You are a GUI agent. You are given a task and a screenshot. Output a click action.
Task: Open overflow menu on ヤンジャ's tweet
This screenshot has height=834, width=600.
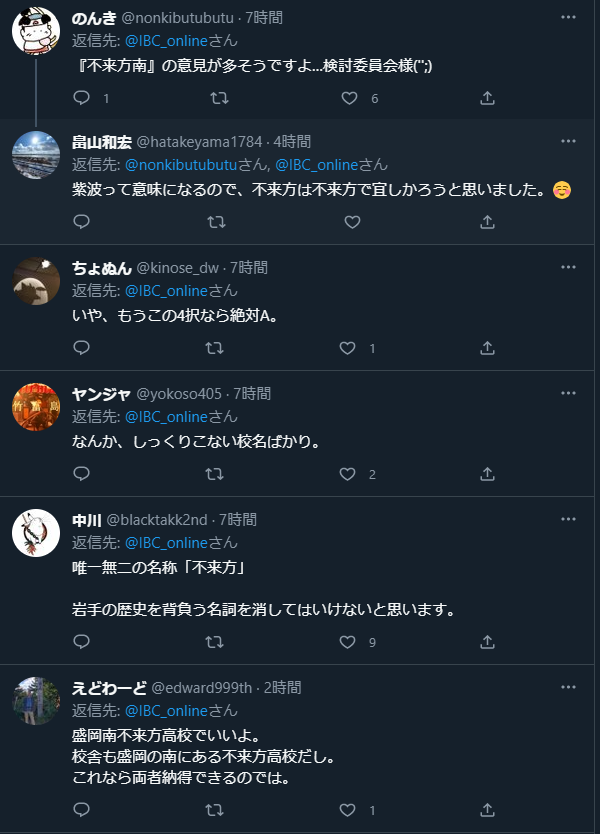(568, 393)
